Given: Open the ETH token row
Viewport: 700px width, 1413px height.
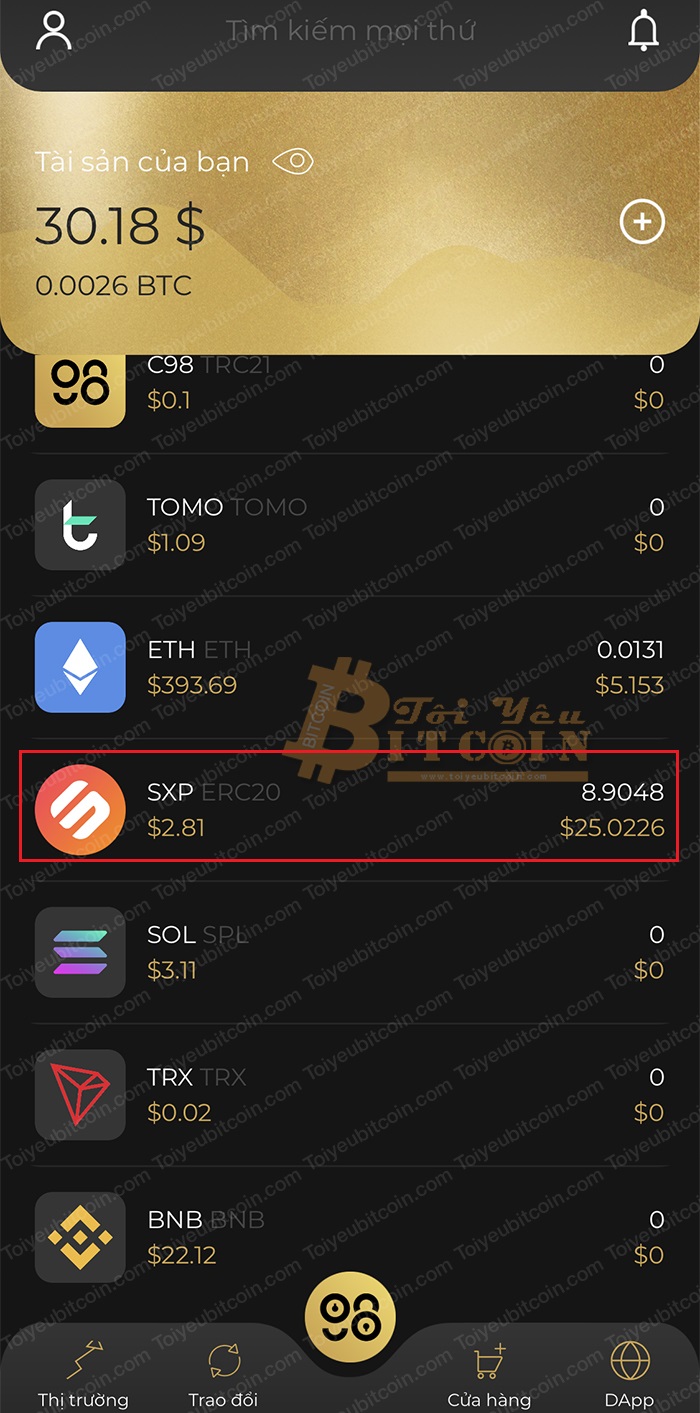Looking at the screenshot, I should click(350, 667).
